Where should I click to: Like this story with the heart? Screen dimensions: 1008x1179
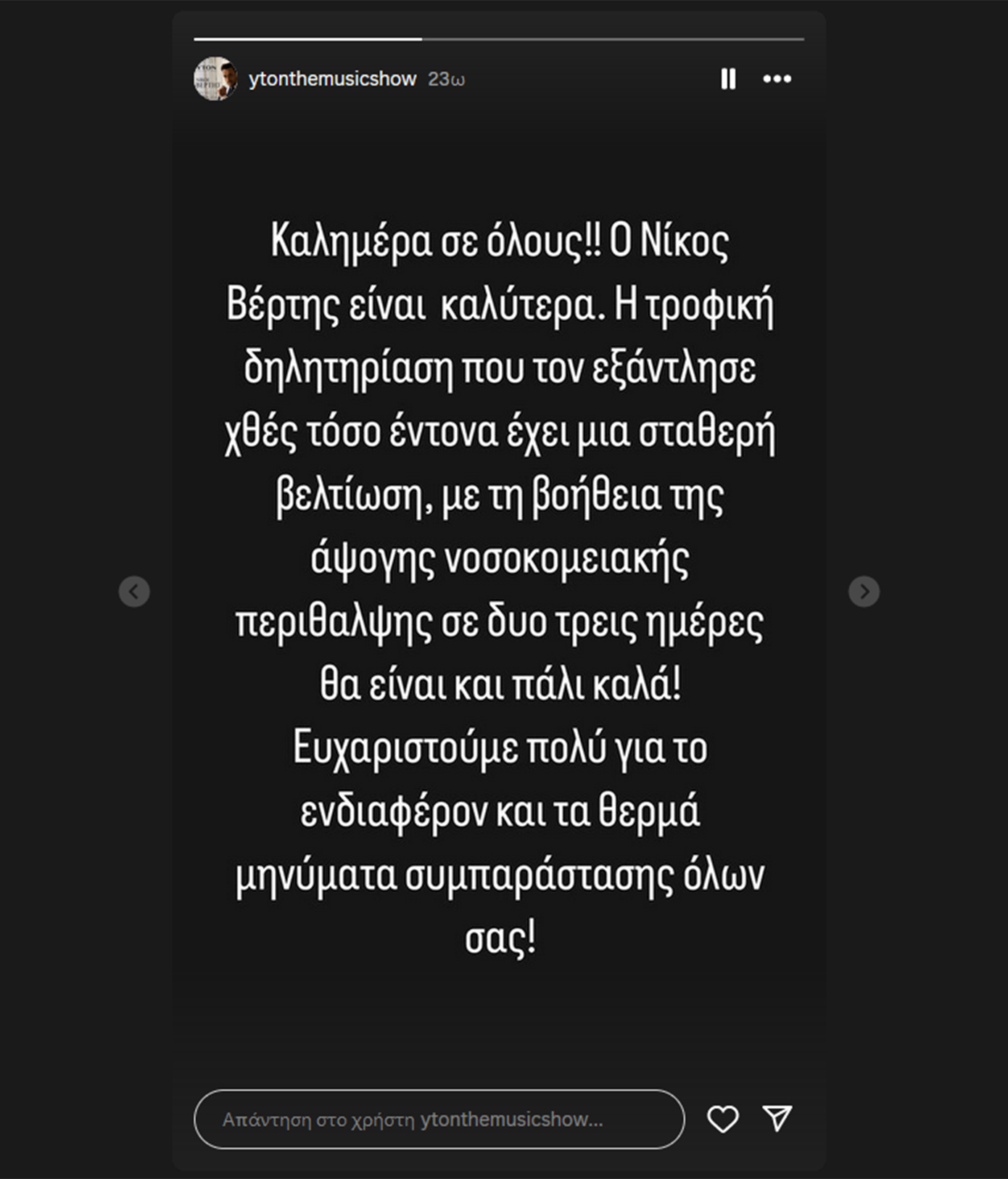point(722,1119)
